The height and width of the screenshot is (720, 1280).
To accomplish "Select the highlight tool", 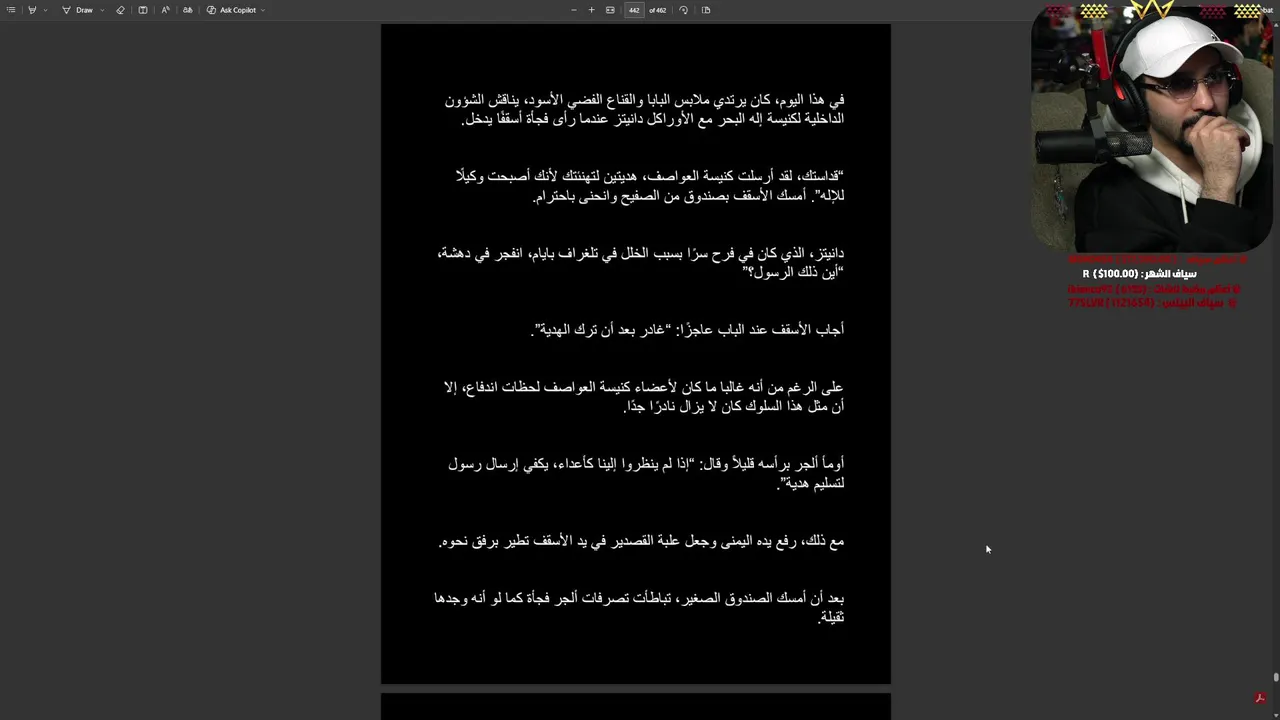I will pyautogui.click(x=32, y=10).
